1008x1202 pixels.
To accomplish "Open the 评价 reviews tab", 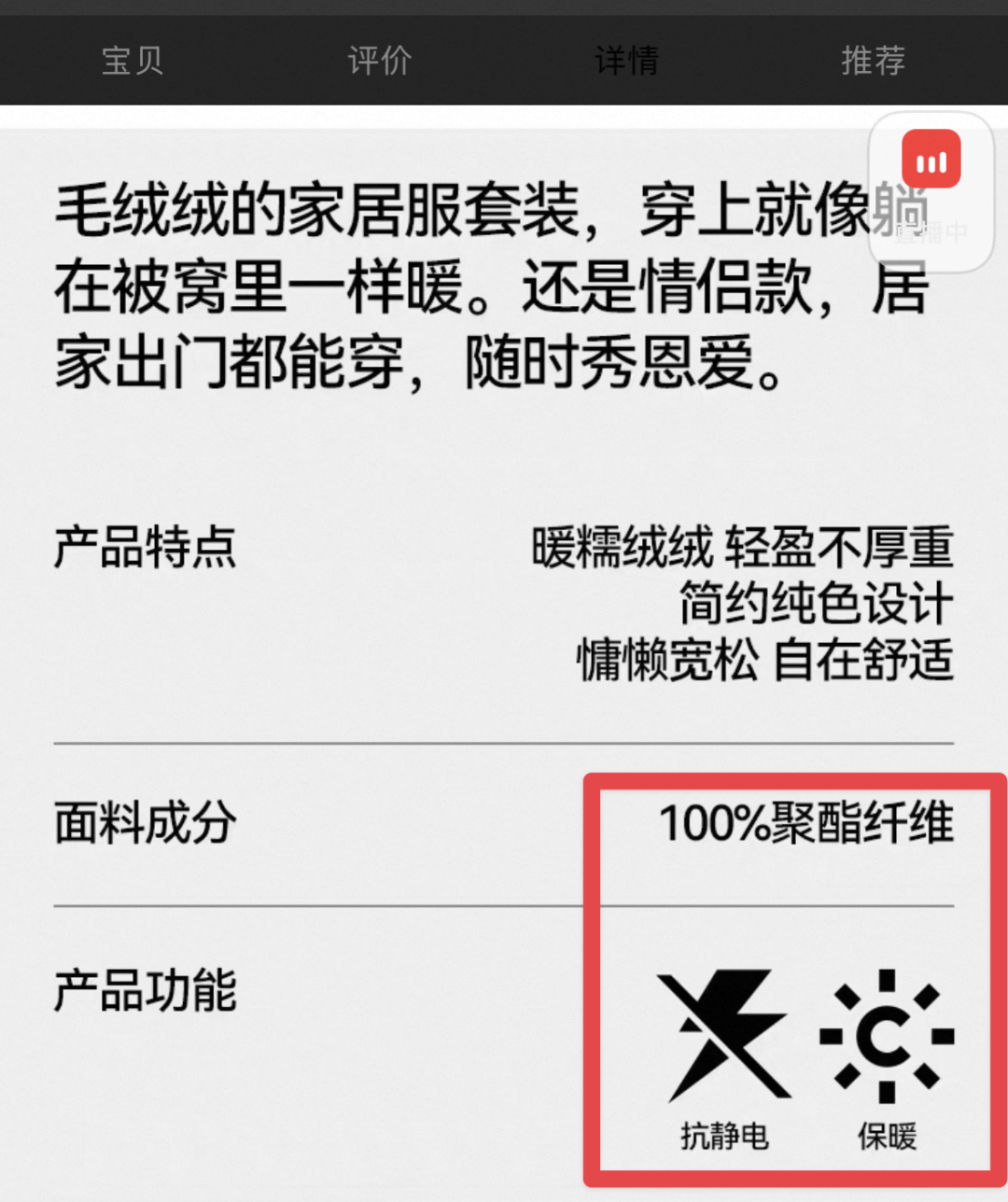I will (380, 61).
